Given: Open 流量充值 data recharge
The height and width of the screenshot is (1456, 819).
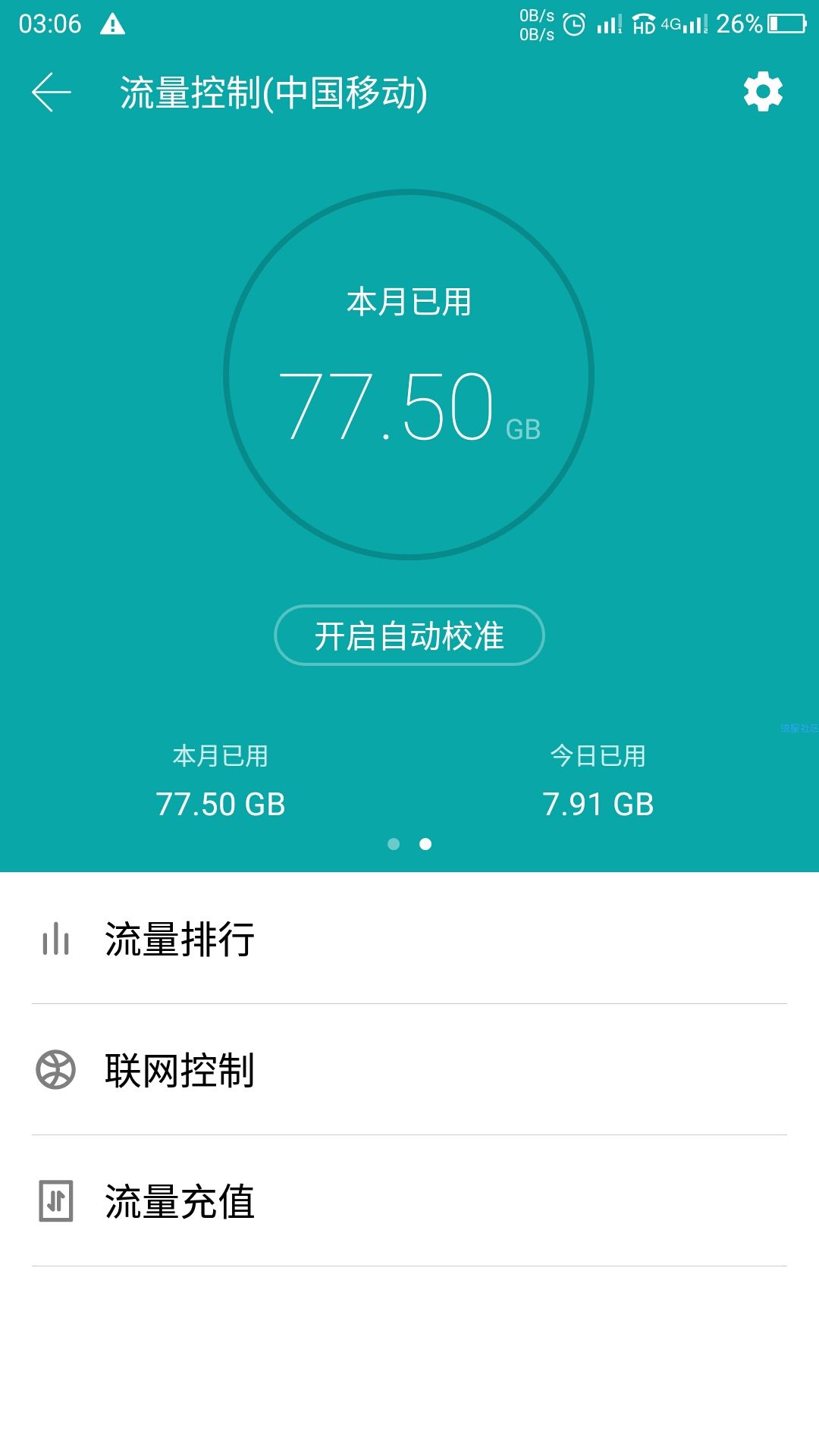Looking at the screenshot, I should [409, 1201].
